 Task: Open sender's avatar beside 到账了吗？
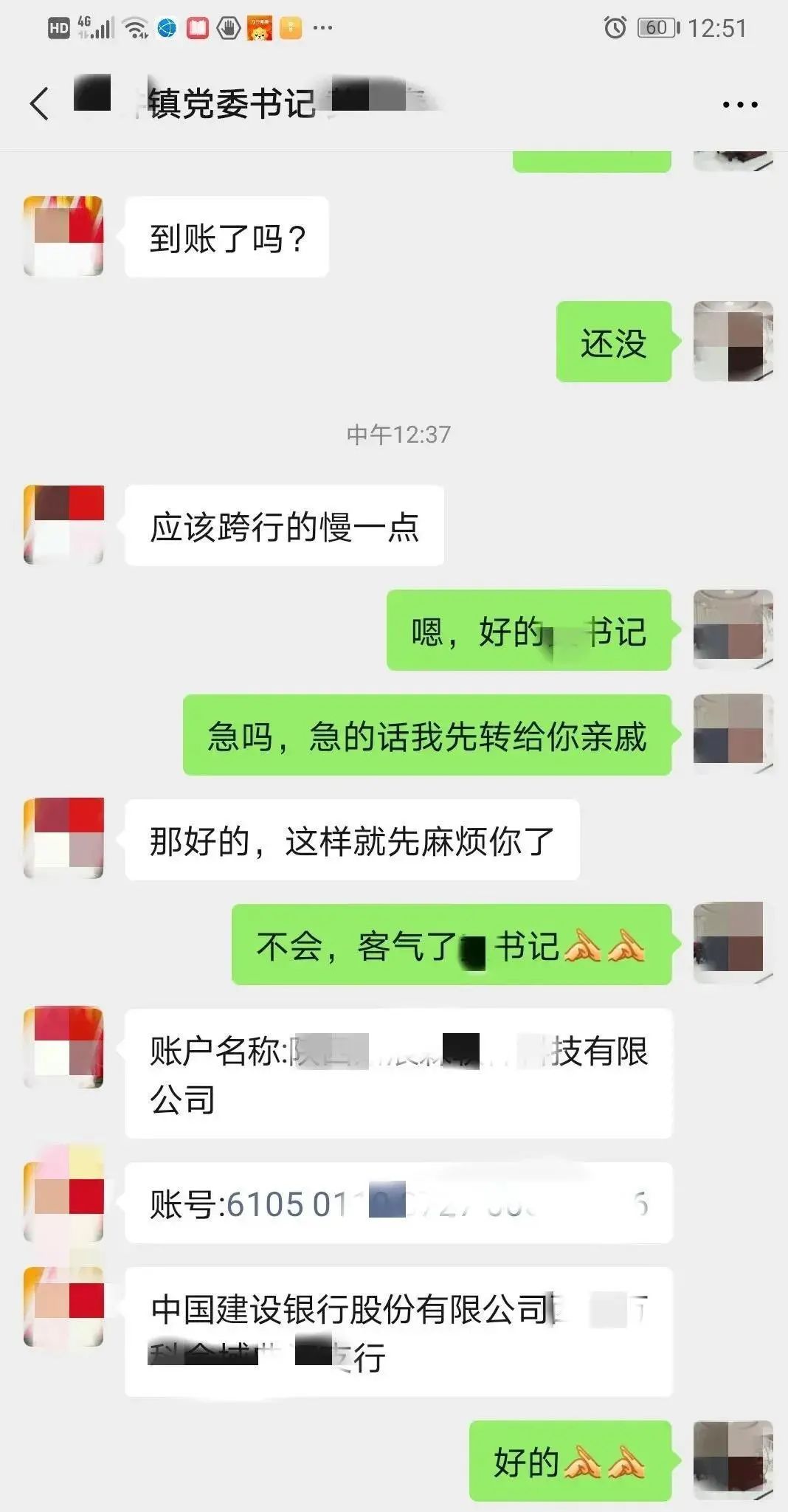(x=63, y=236)
